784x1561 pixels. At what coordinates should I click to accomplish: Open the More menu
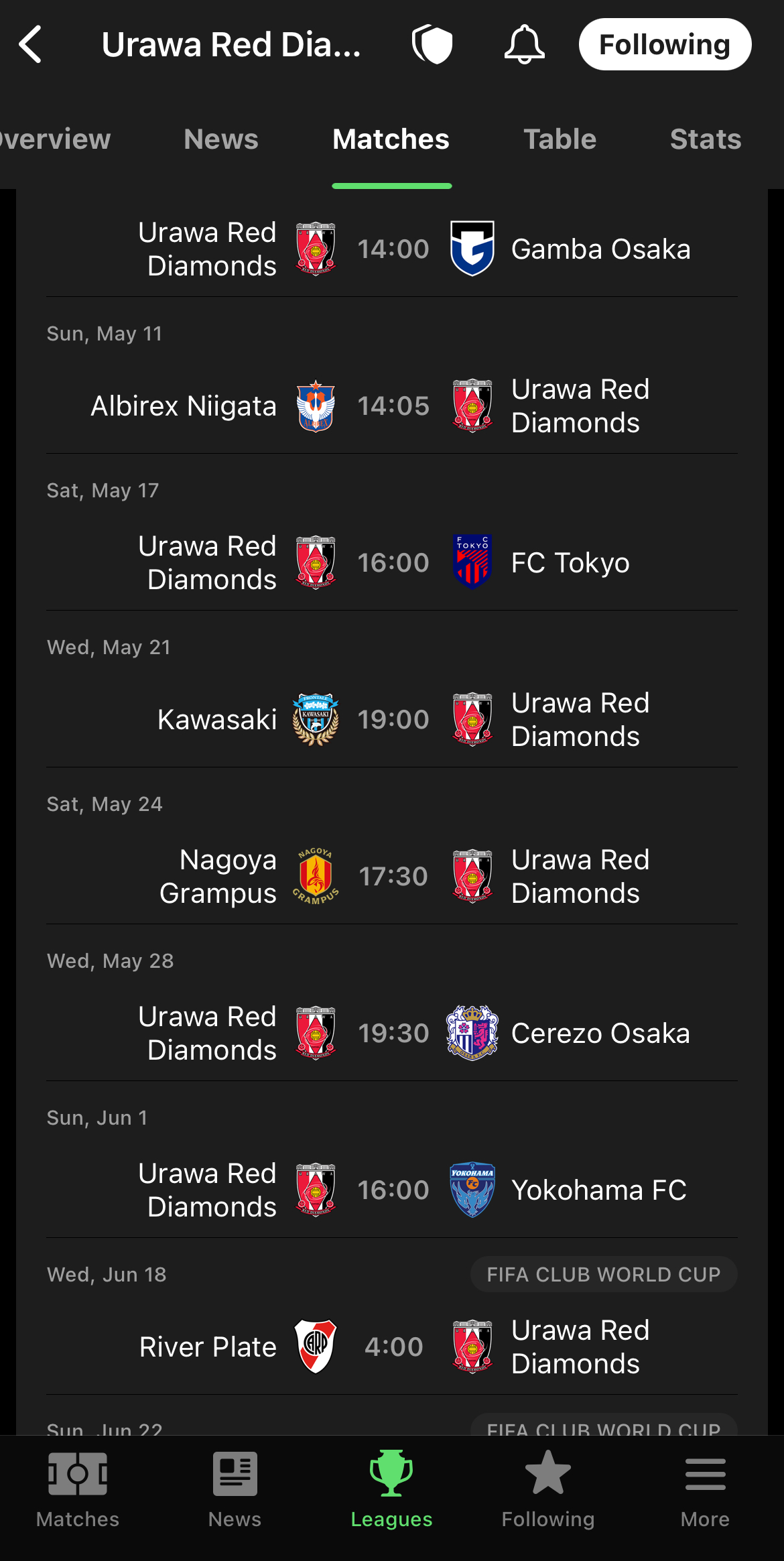705,1489
